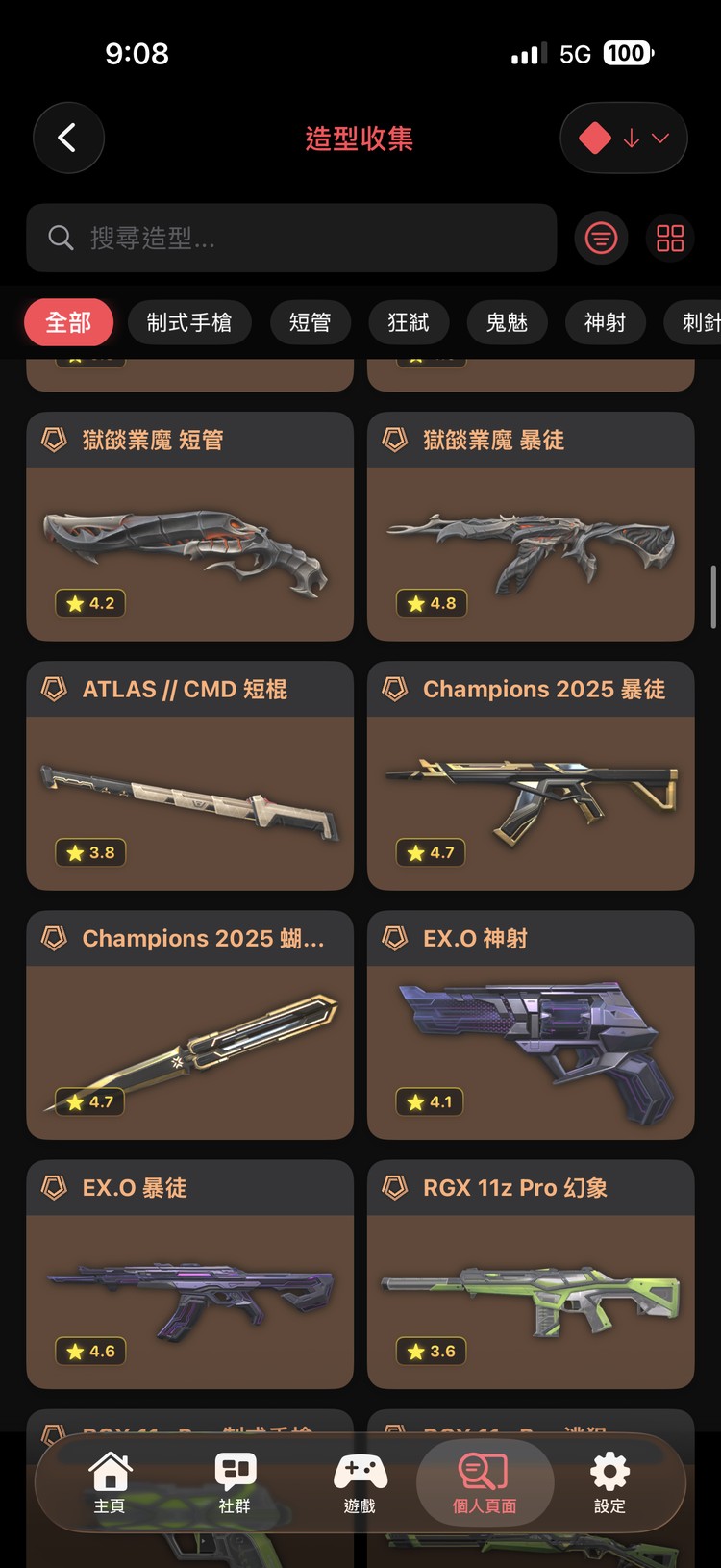Click the down arrow in the top-right control
Image resolution: width=721 pixels, height=1568 pixels.
633,138
